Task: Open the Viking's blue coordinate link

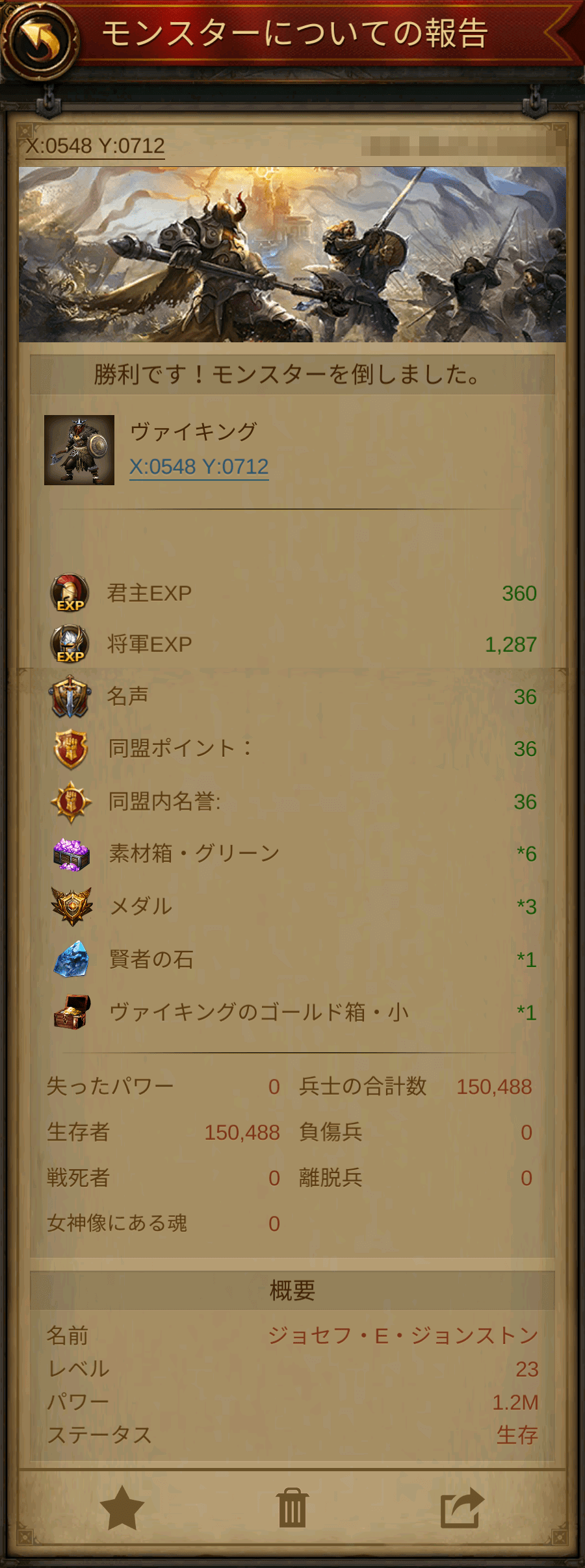Action: tap(199, 466)
